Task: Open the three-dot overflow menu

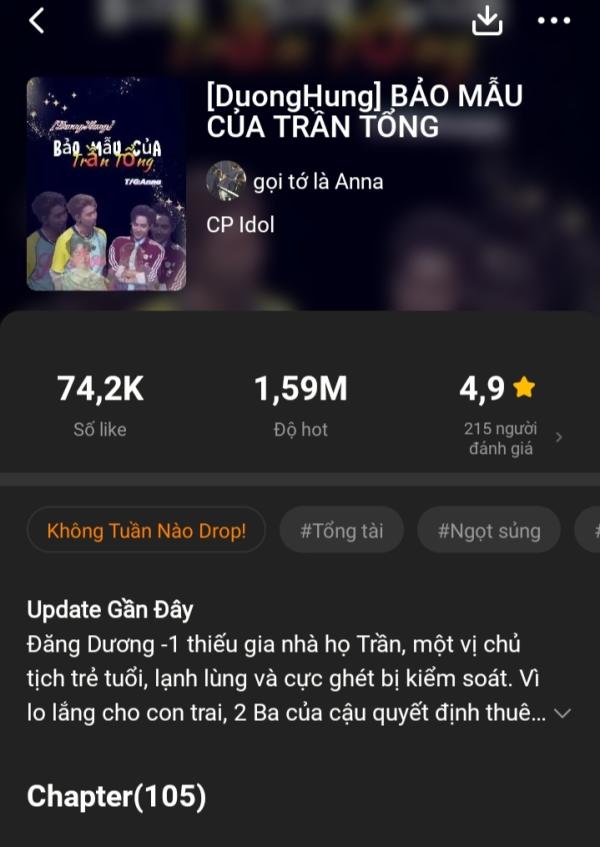Action: (x=554, y=20)
